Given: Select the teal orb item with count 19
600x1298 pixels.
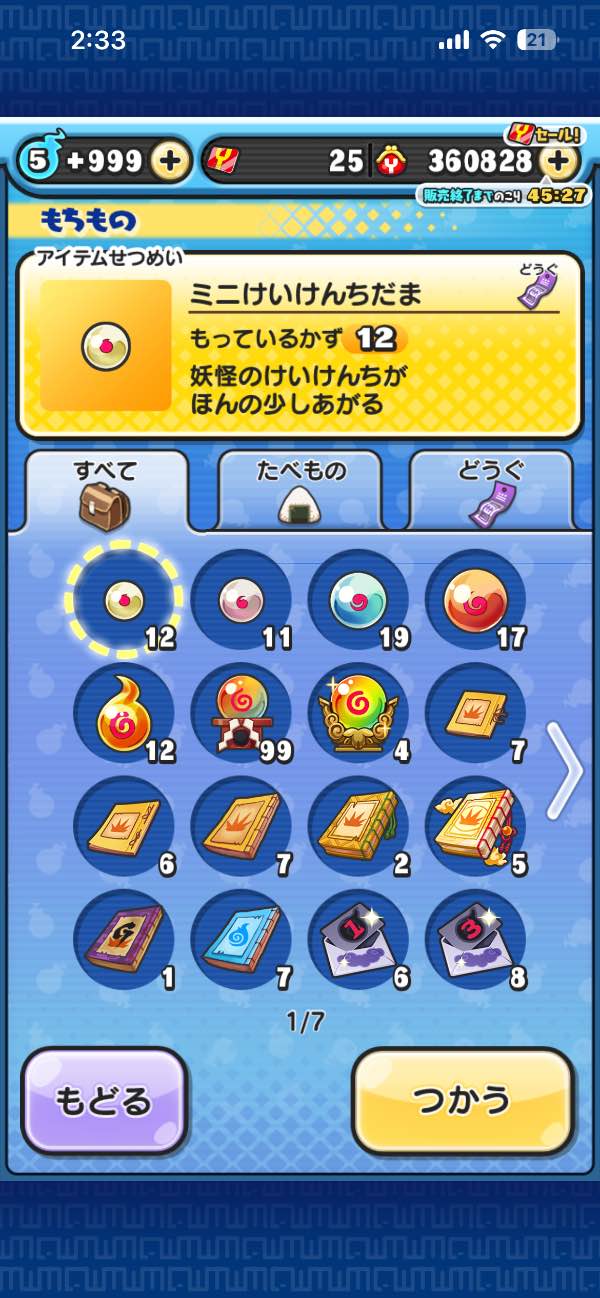Looking at the screenshot, I should tap(358, 600).
